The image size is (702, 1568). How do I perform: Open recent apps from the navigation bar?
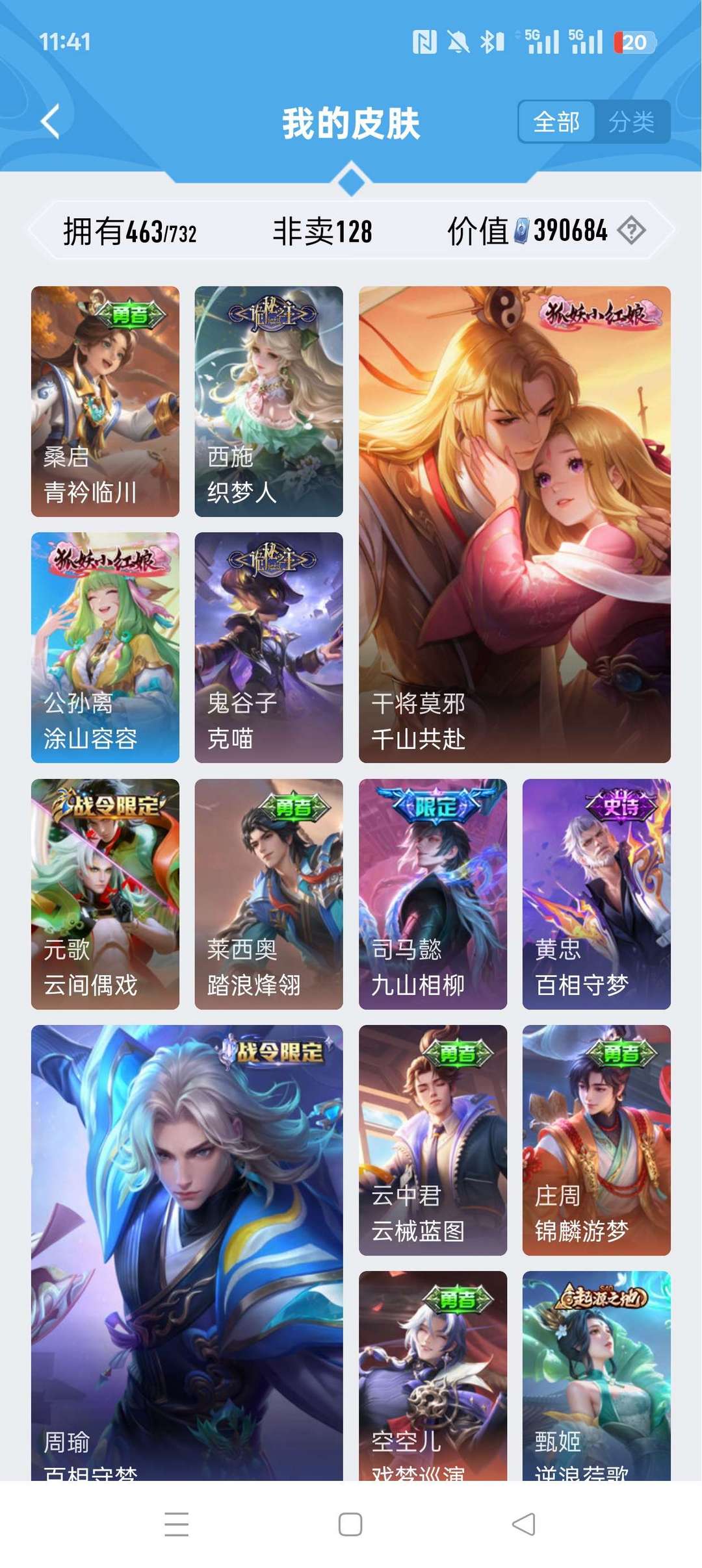point(176,1524)
